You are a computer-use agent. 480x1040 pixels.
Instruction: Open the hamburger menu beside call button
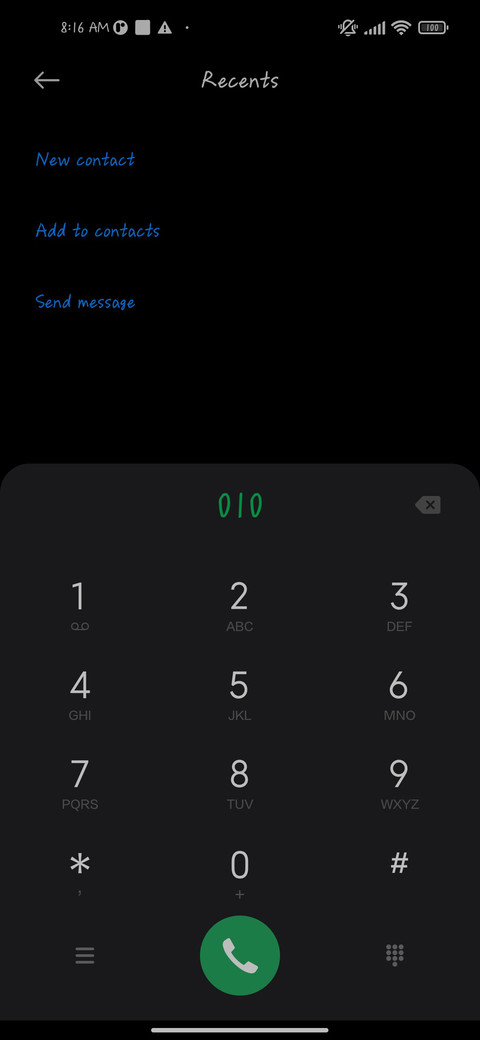(x=84, y=956)
